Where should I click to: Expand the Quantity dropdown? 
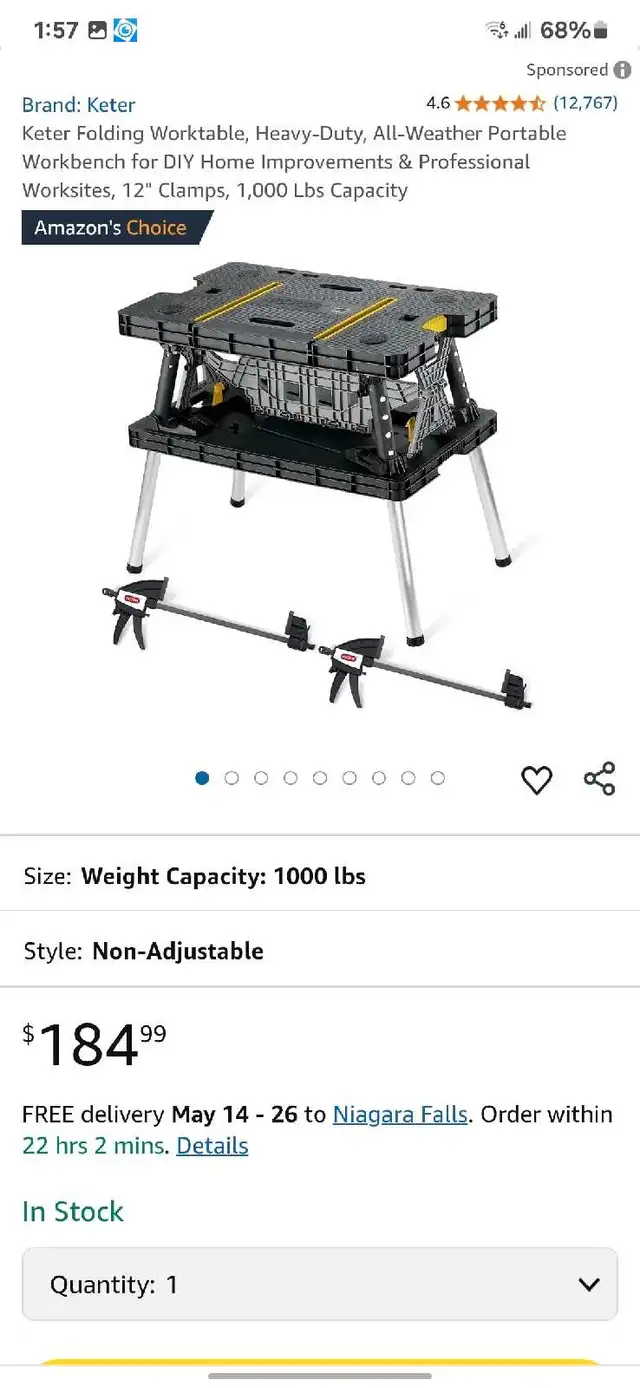(x=320, y=1284)
